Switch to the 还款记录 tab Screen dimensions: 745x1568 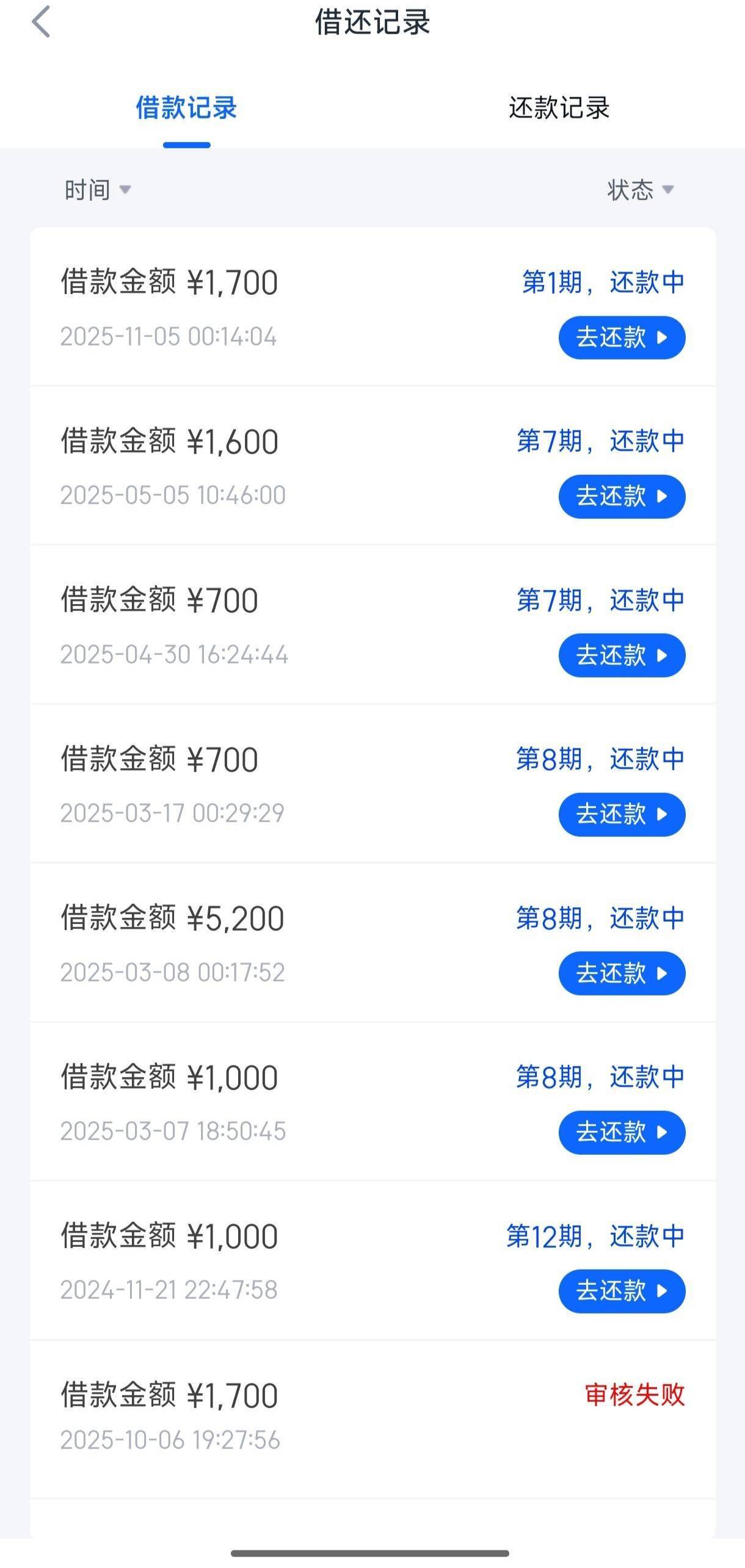point(559,108)
